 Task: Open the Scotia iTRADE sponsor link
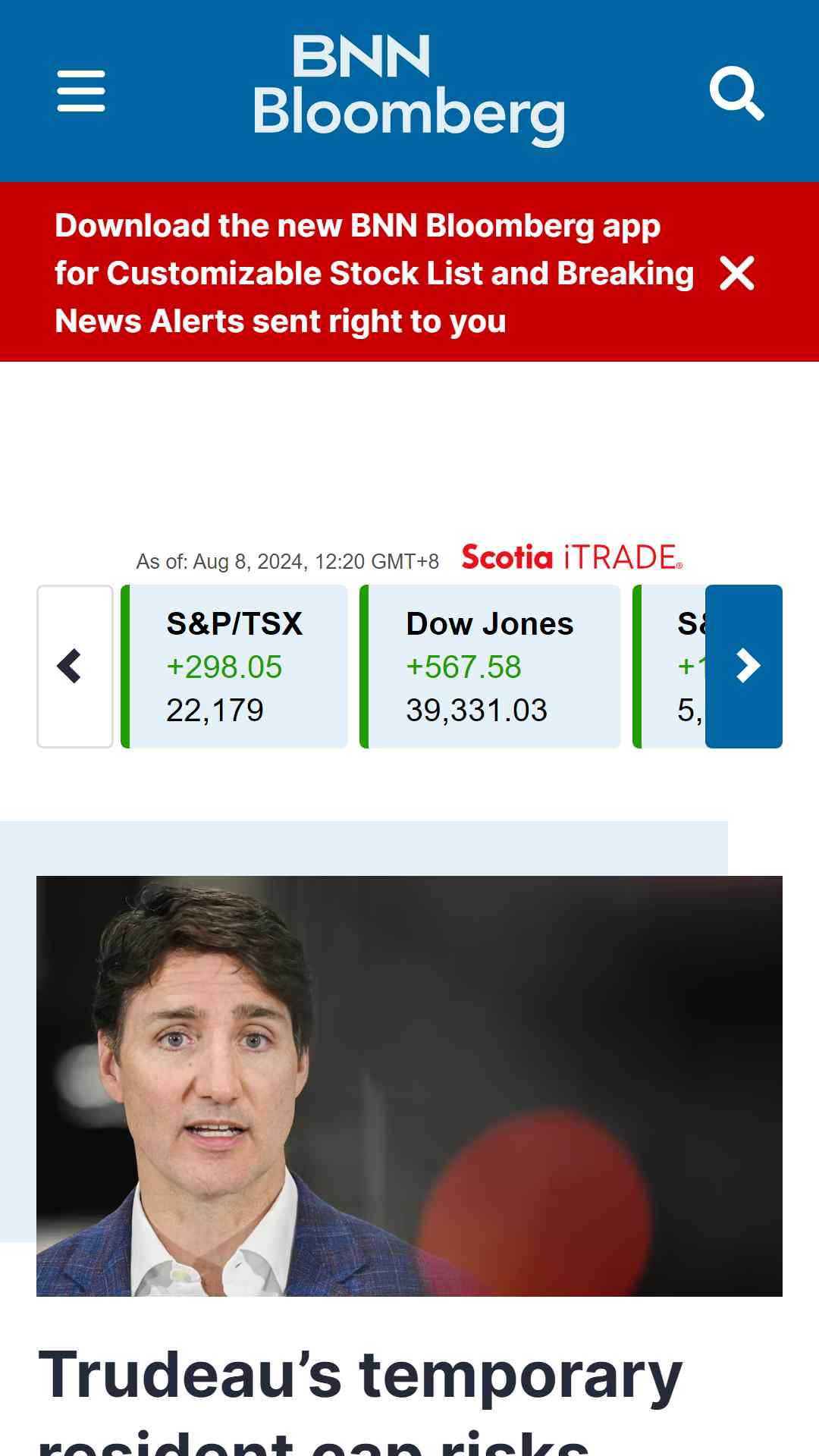coord(573,557)
